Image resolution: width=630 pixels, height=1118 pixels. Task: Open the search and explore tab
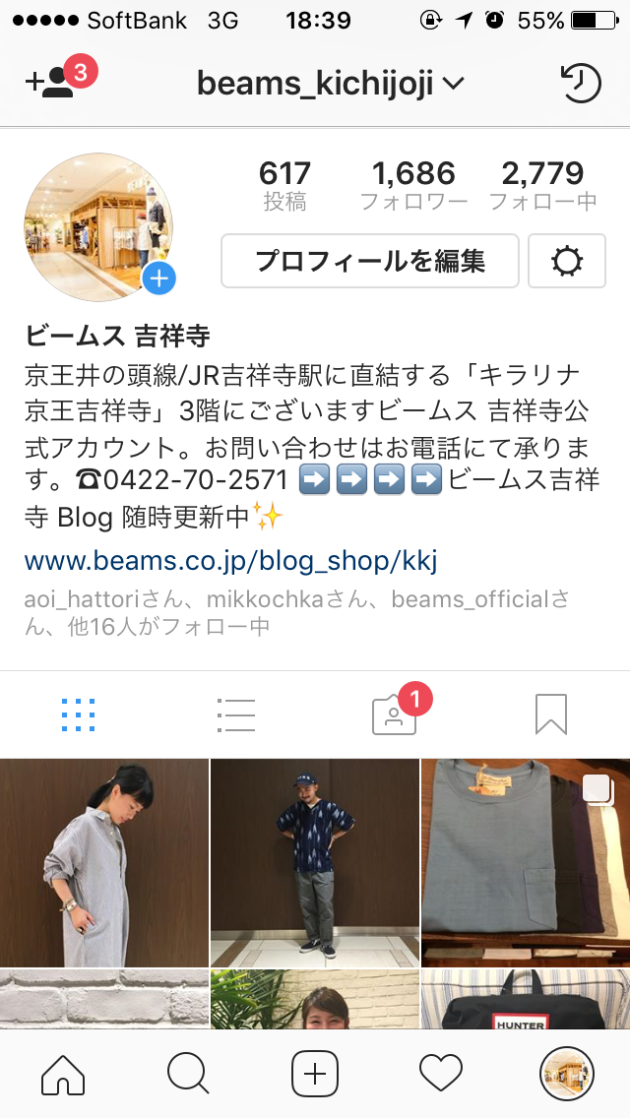[188, 1074]
